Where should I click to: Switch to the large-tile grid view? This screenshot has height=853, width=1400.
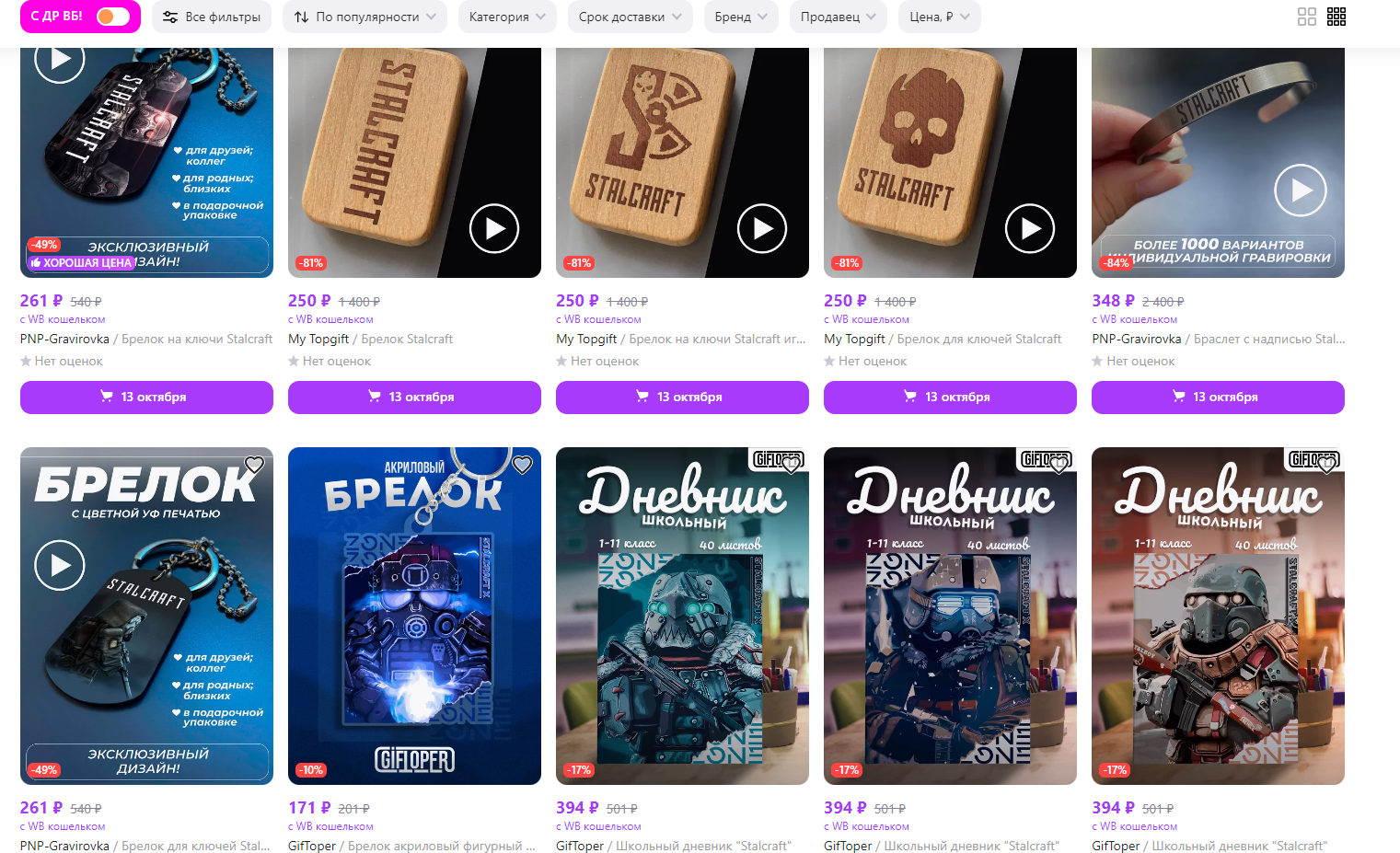1306,17
